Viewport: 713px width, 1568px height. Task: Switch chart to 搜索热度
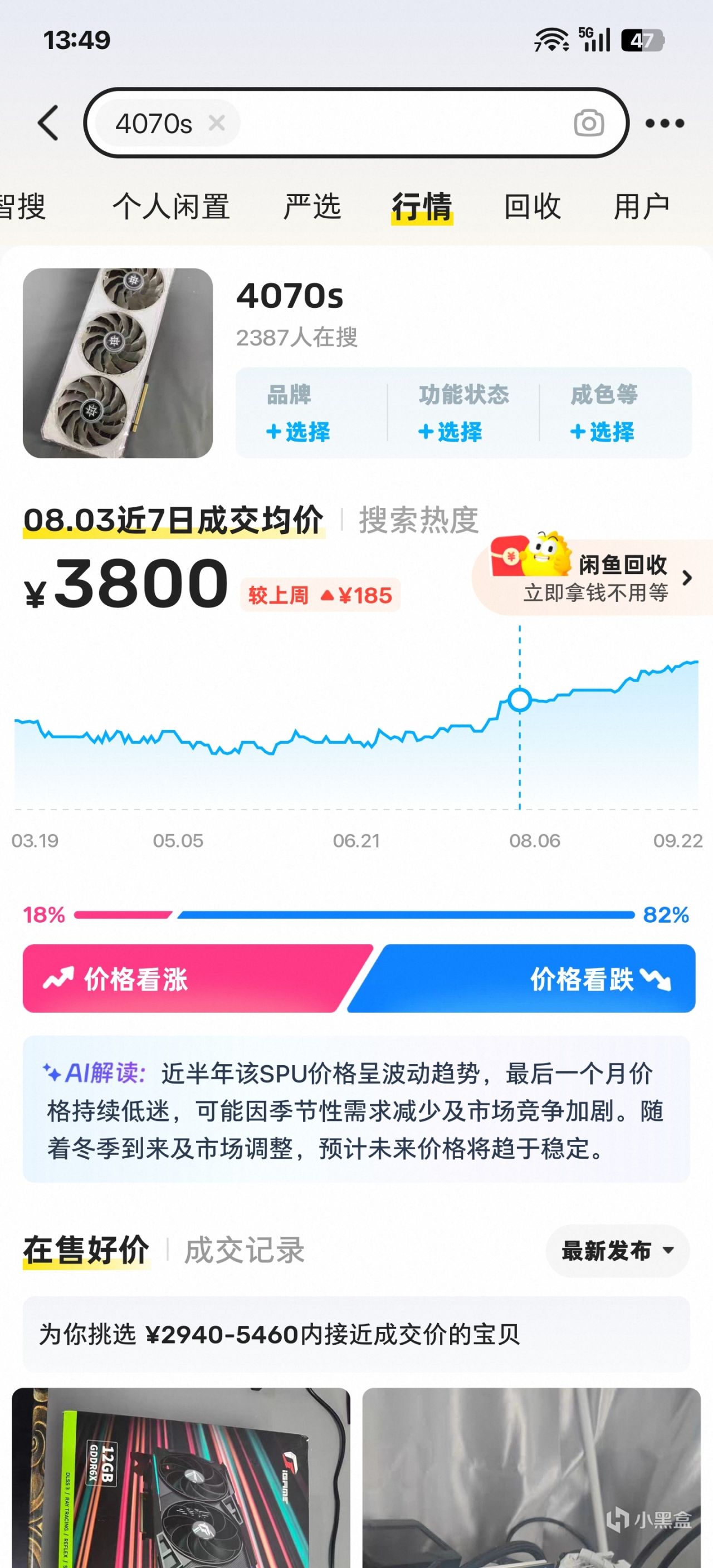pos(418,520)
